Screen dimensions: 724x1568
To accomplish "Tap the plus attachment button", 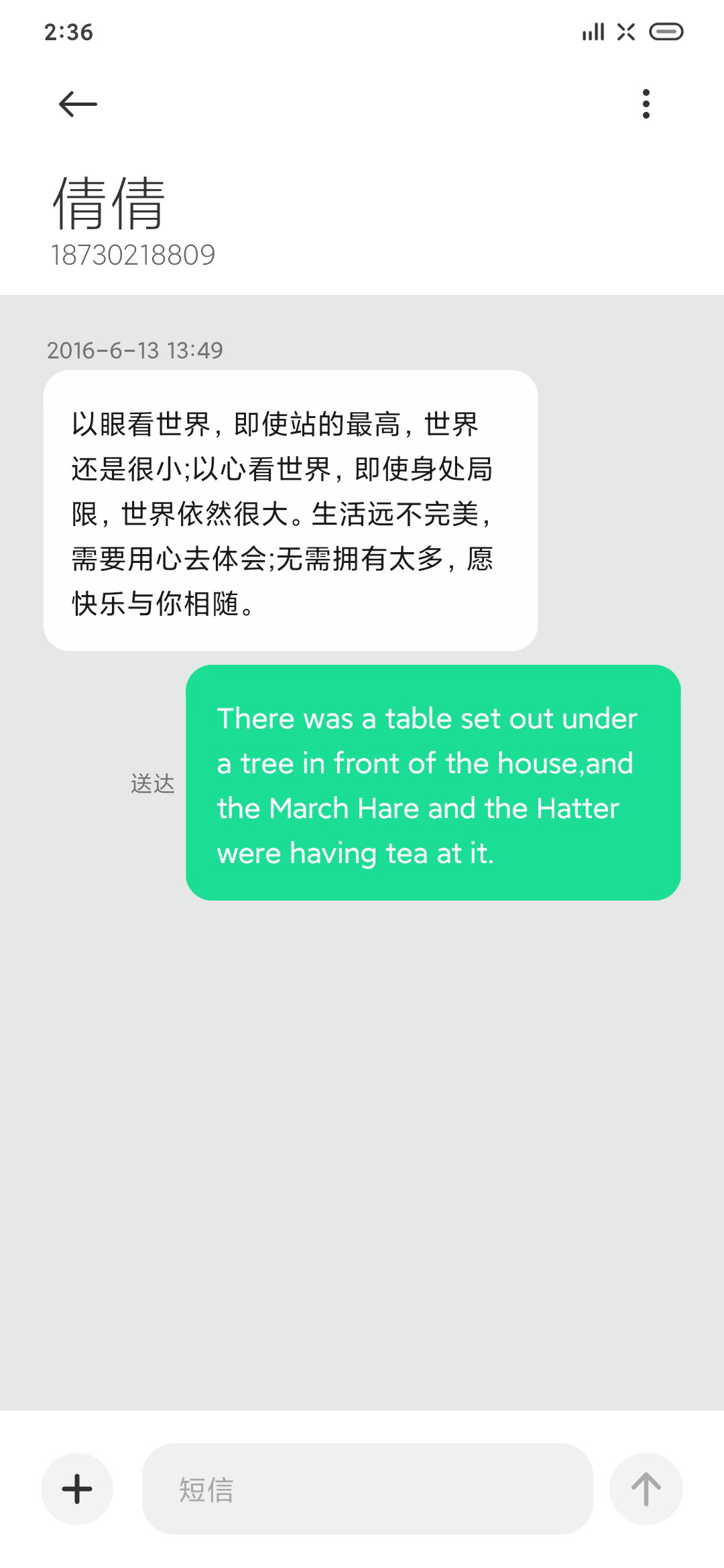I will [x=77, y=1489].
